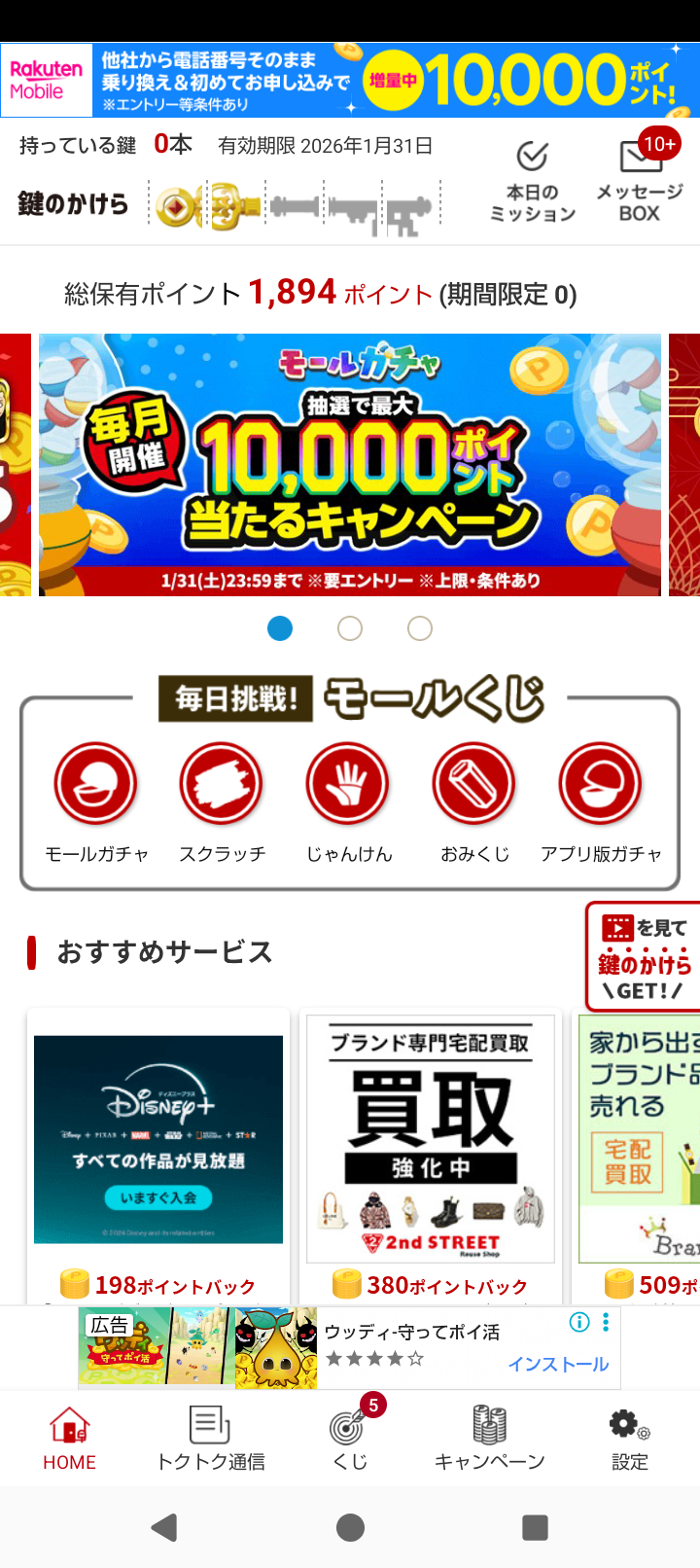Go back using the system back button
Image resolution: width=700 pixels, height=1568 pixels.
pyautogui.click(x=164, y=1527)
